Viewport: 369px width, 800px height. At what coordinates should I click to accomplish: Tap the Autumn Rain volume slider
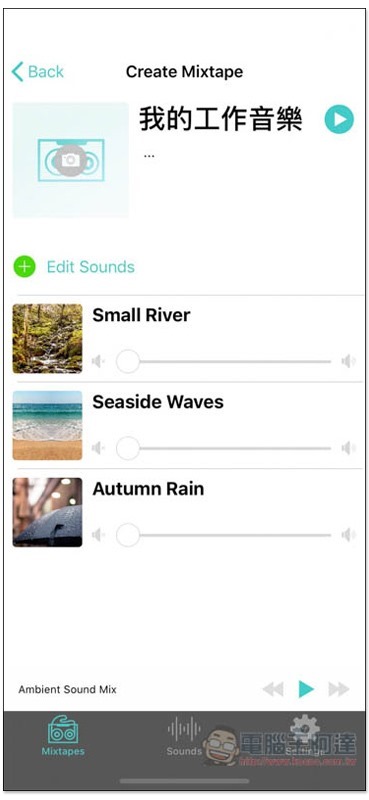point(224,535)
